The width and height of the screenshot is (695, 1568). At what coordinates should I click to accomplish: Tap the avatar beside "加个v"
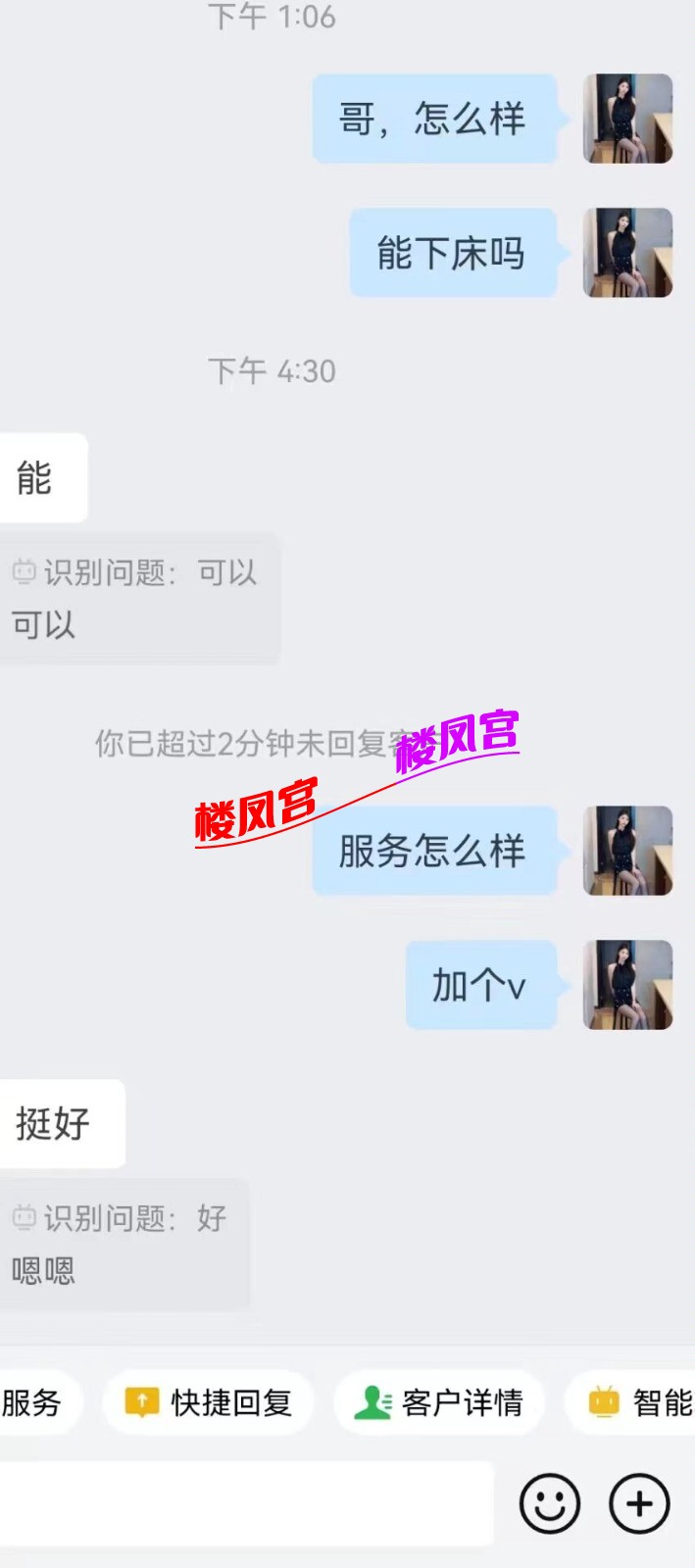pyautogui.click(x=627, y=985)
